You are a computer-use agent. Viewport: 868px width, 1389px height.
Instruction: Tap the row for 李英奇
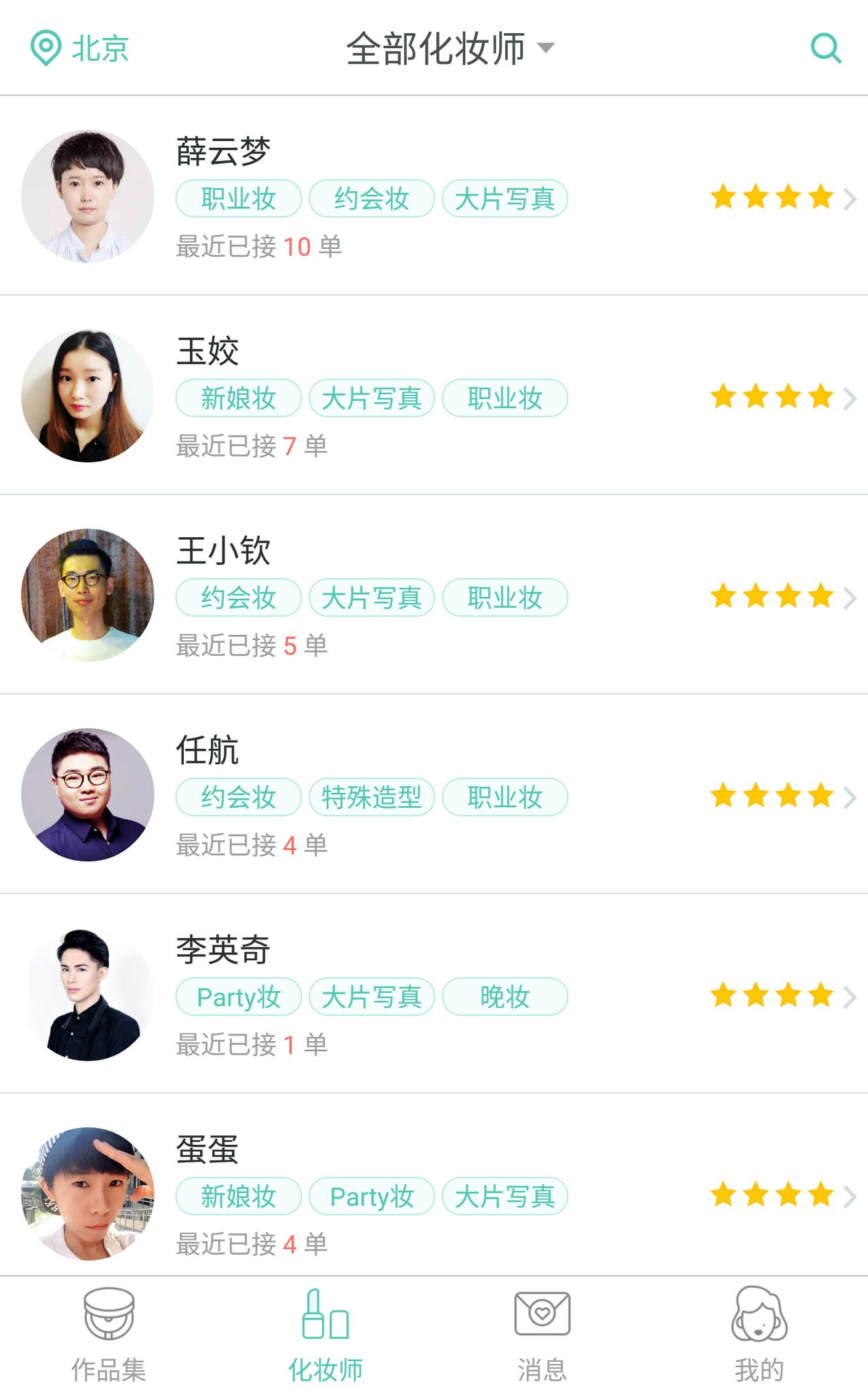click(x=434, y=994)
